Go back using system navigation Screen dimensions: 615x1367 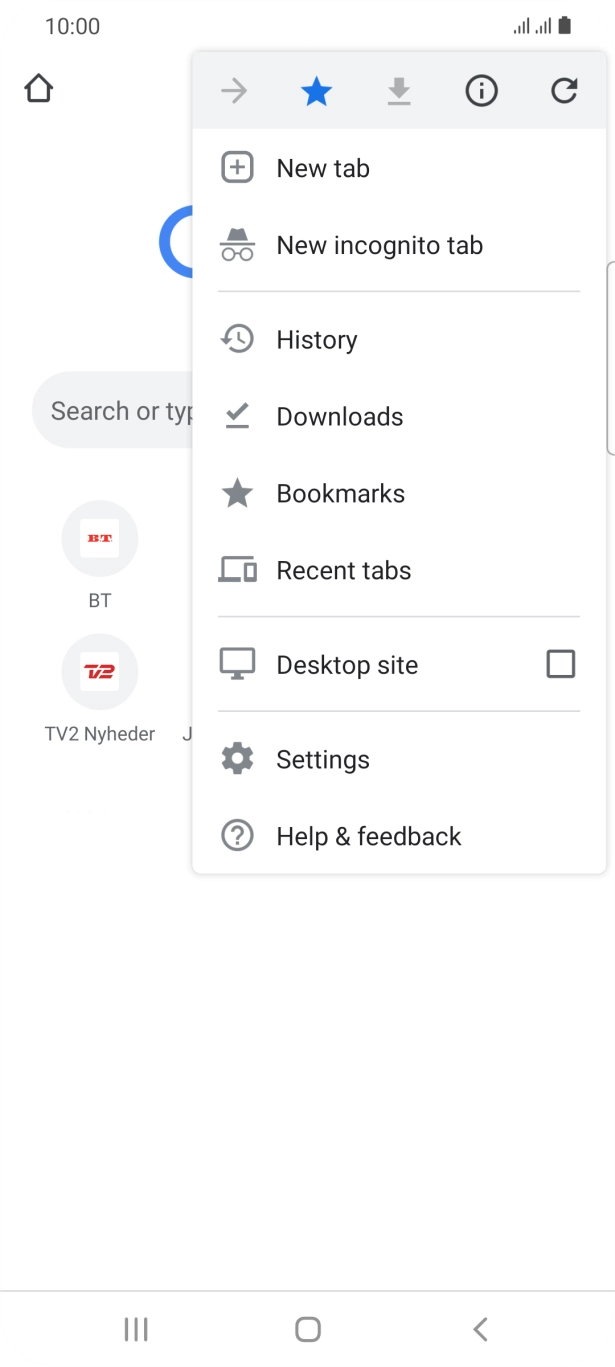[x=480, y=1329]
